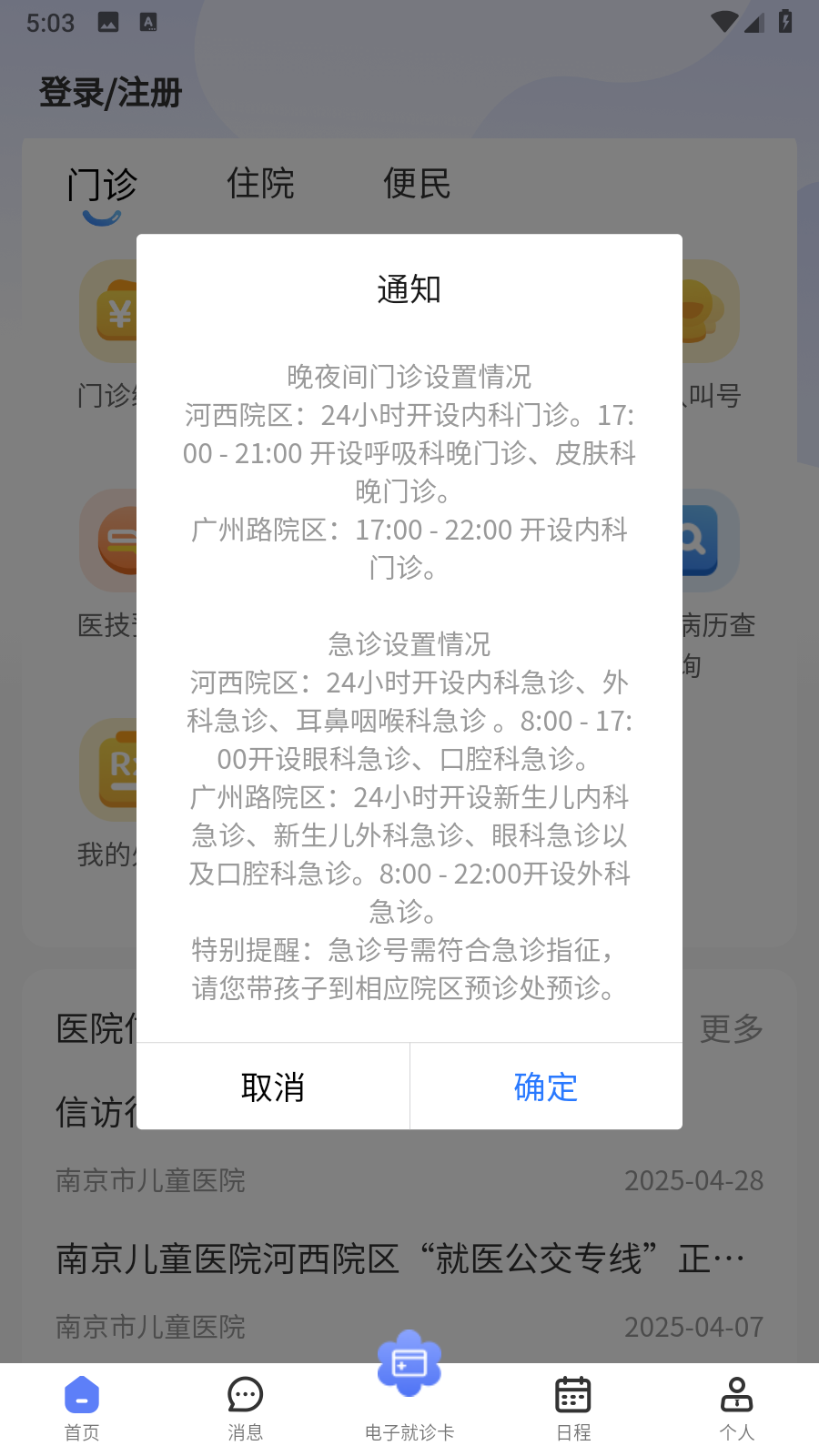Screen dimensions: 819x1456
Task: Confirm the notice with 确定
Action: 546,1087
